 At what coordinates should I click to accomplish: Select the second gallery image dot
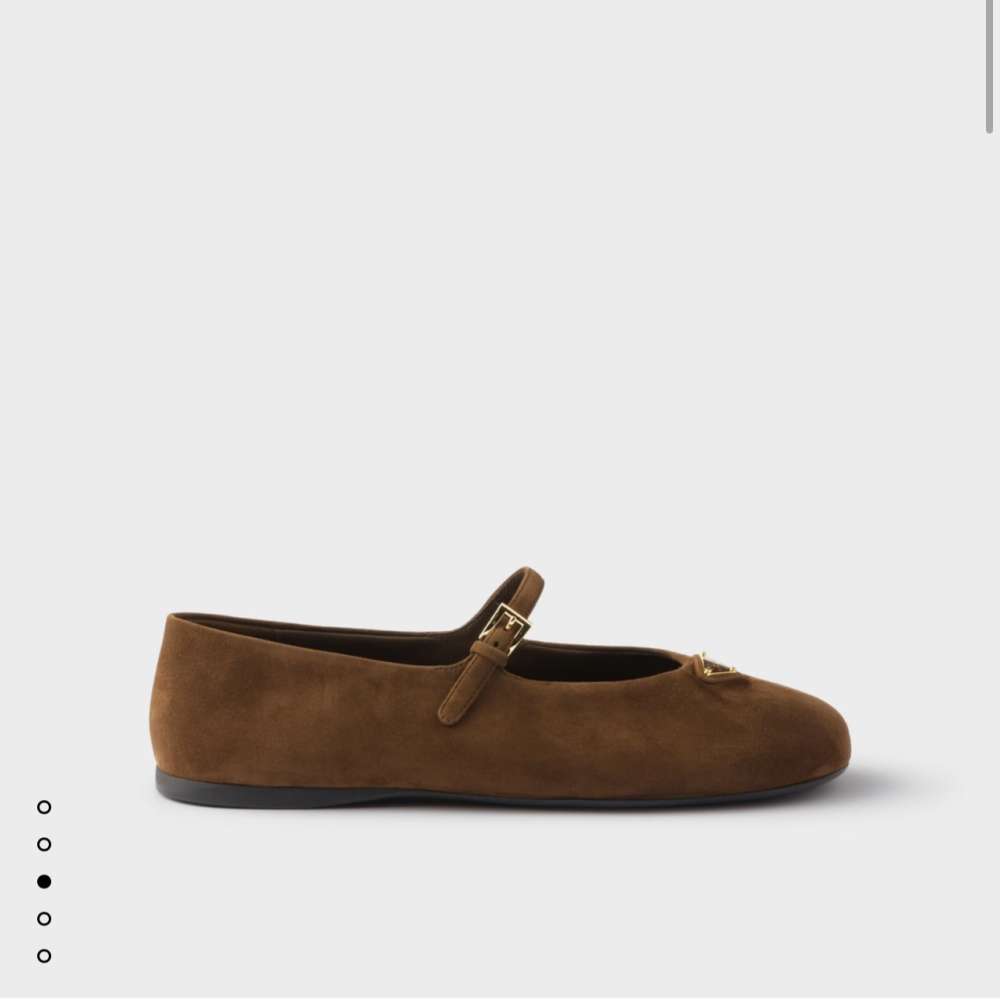44,844
